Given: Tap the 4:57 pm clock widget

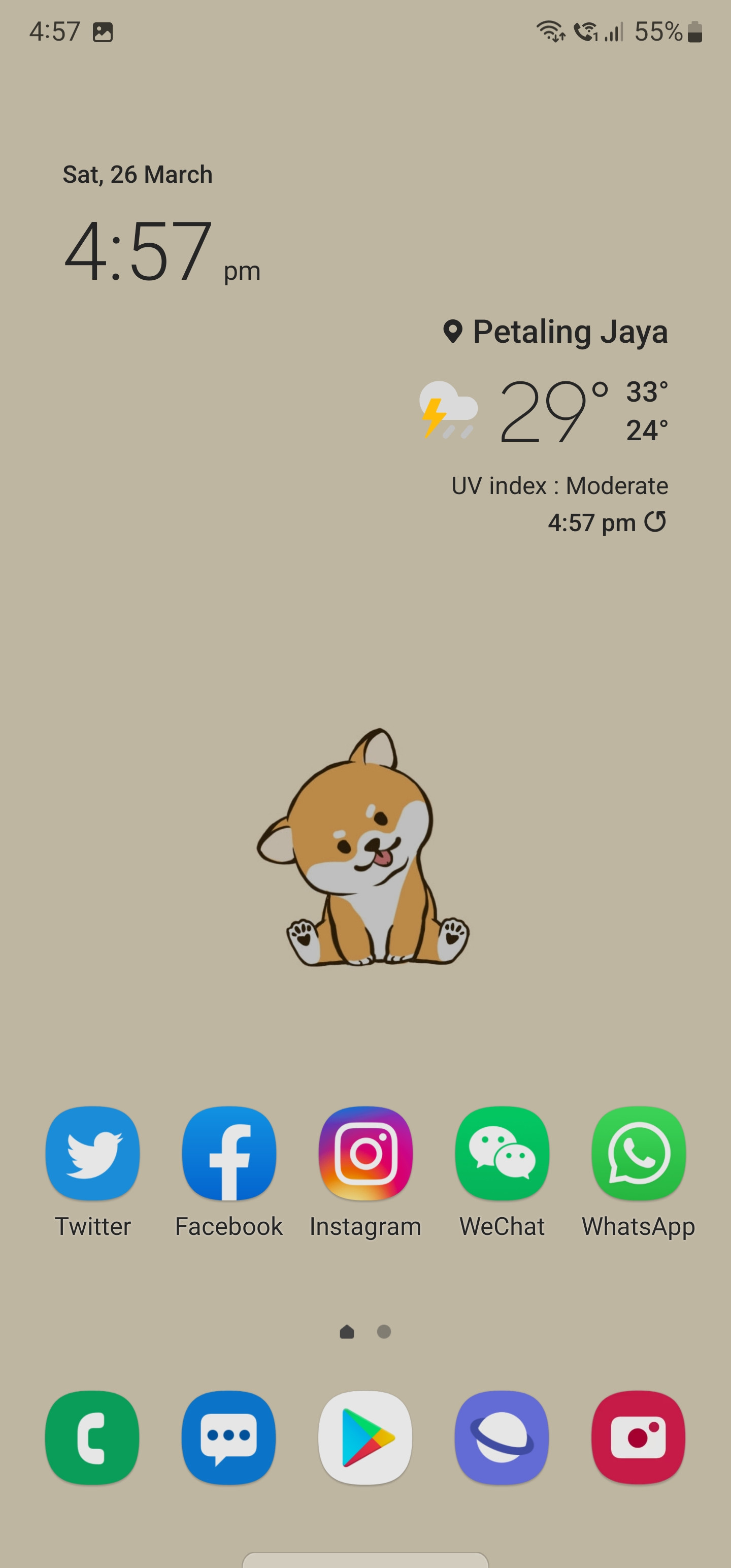Looking at the screenshot, I should point(162,251).
